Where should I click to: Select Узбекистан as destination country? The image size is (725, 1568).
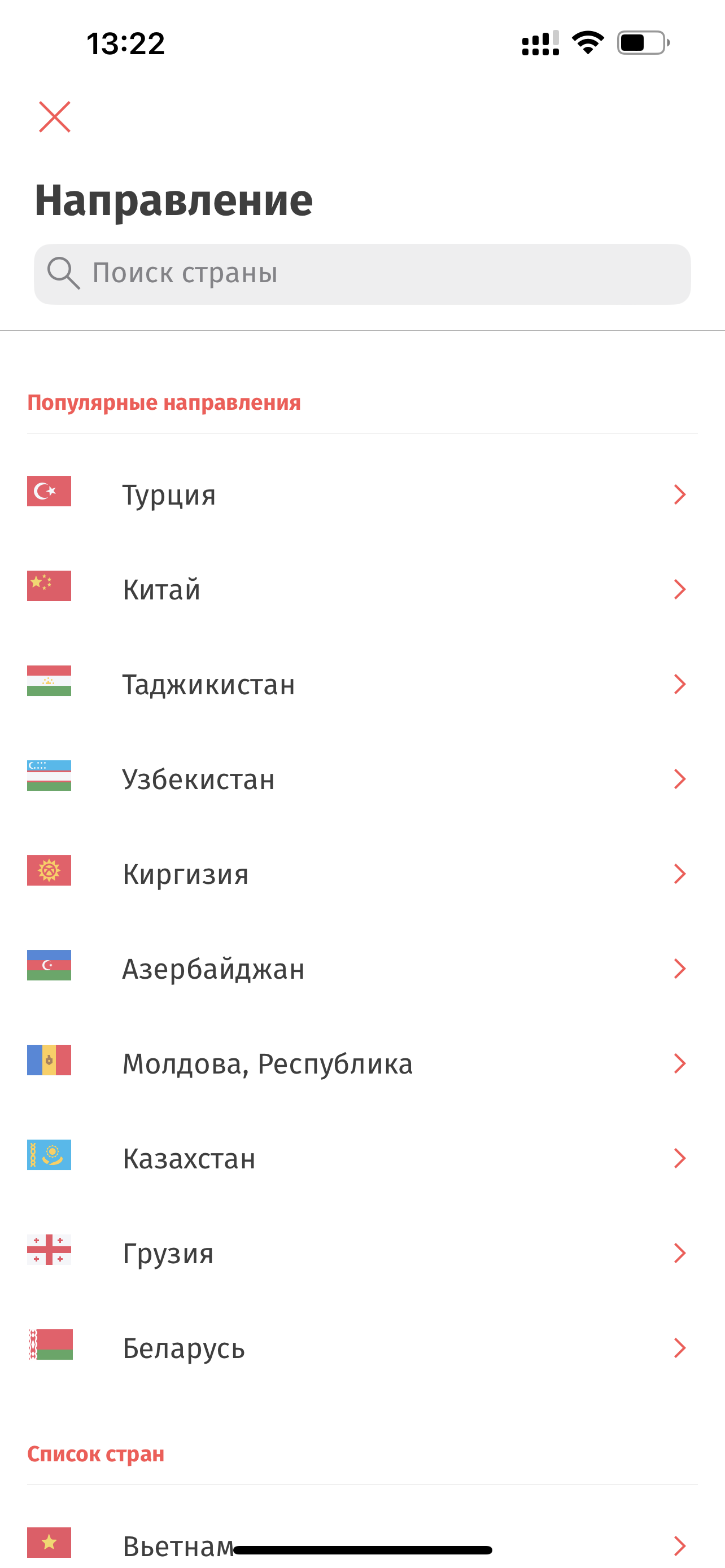198,779
